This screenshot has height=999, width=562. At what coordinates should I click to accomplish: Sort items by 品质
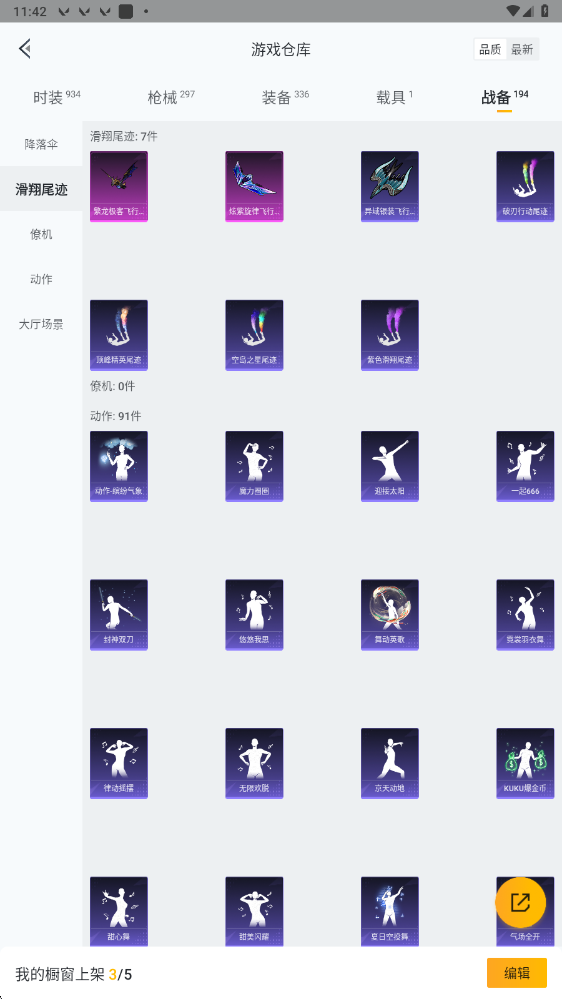[x=490, y=50]
